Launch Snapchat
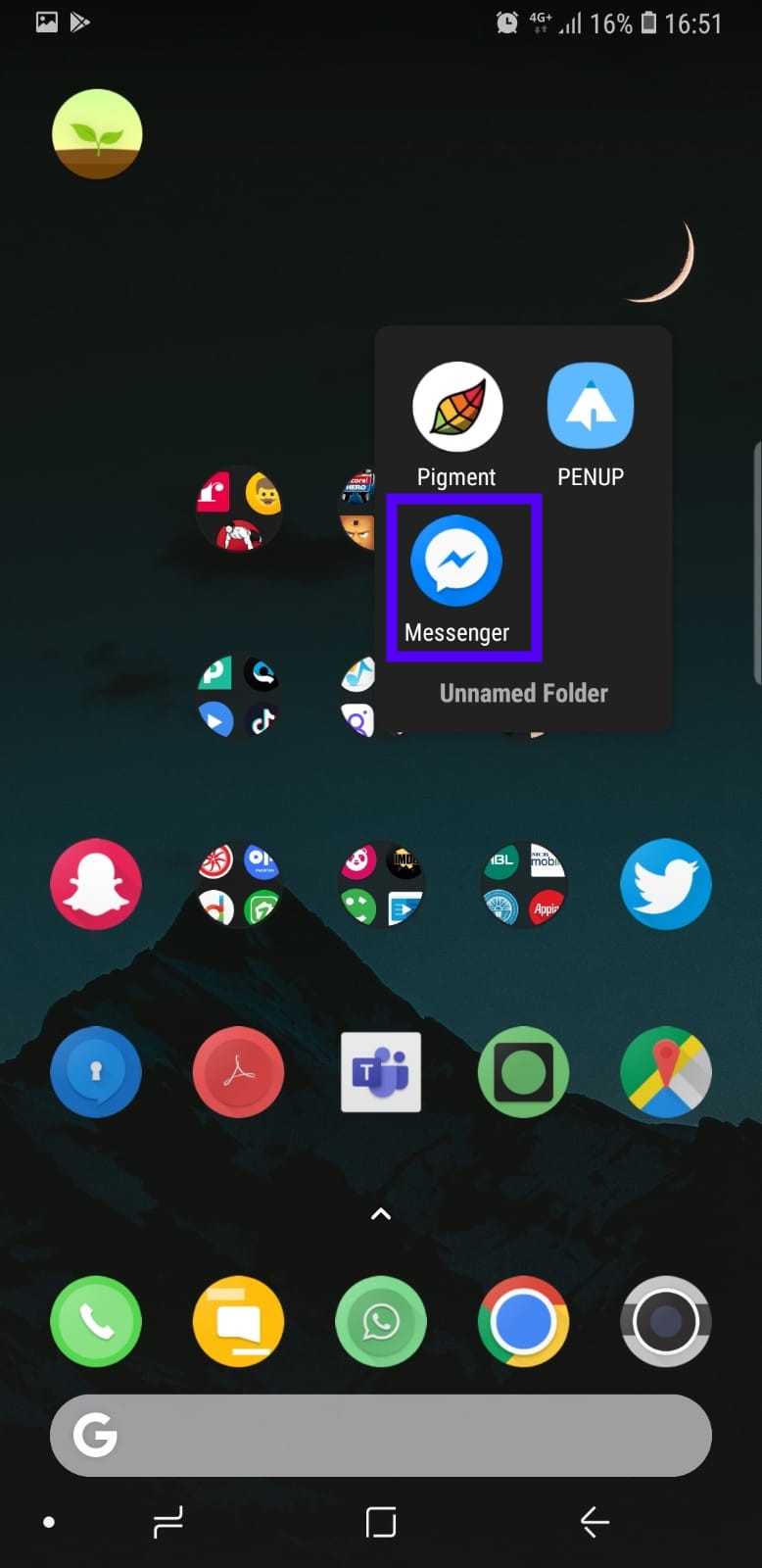762x1568 pixels. [x=96, y=884]
